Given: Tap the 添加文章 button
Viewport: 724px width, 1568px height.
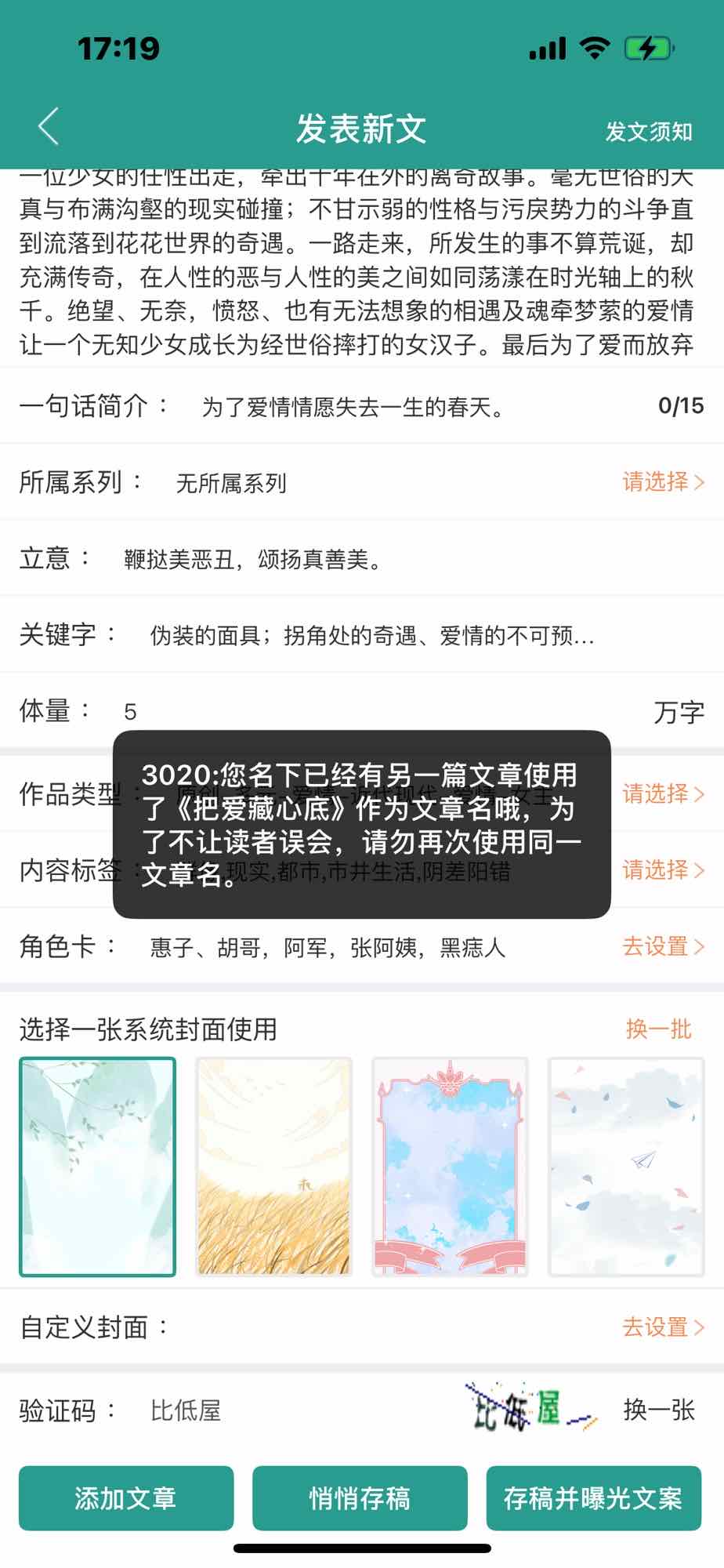Looking at the screenshot, I should [126, 1498].
